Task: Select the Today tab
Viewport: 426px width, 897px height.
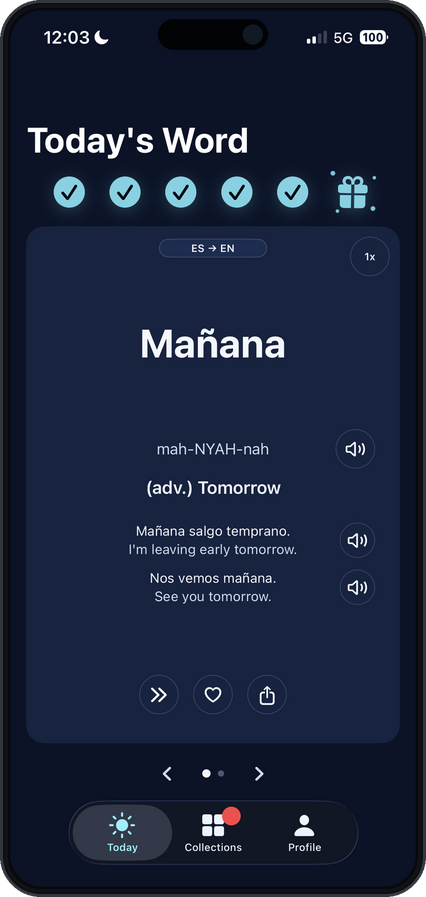Action: coord(122,833)
